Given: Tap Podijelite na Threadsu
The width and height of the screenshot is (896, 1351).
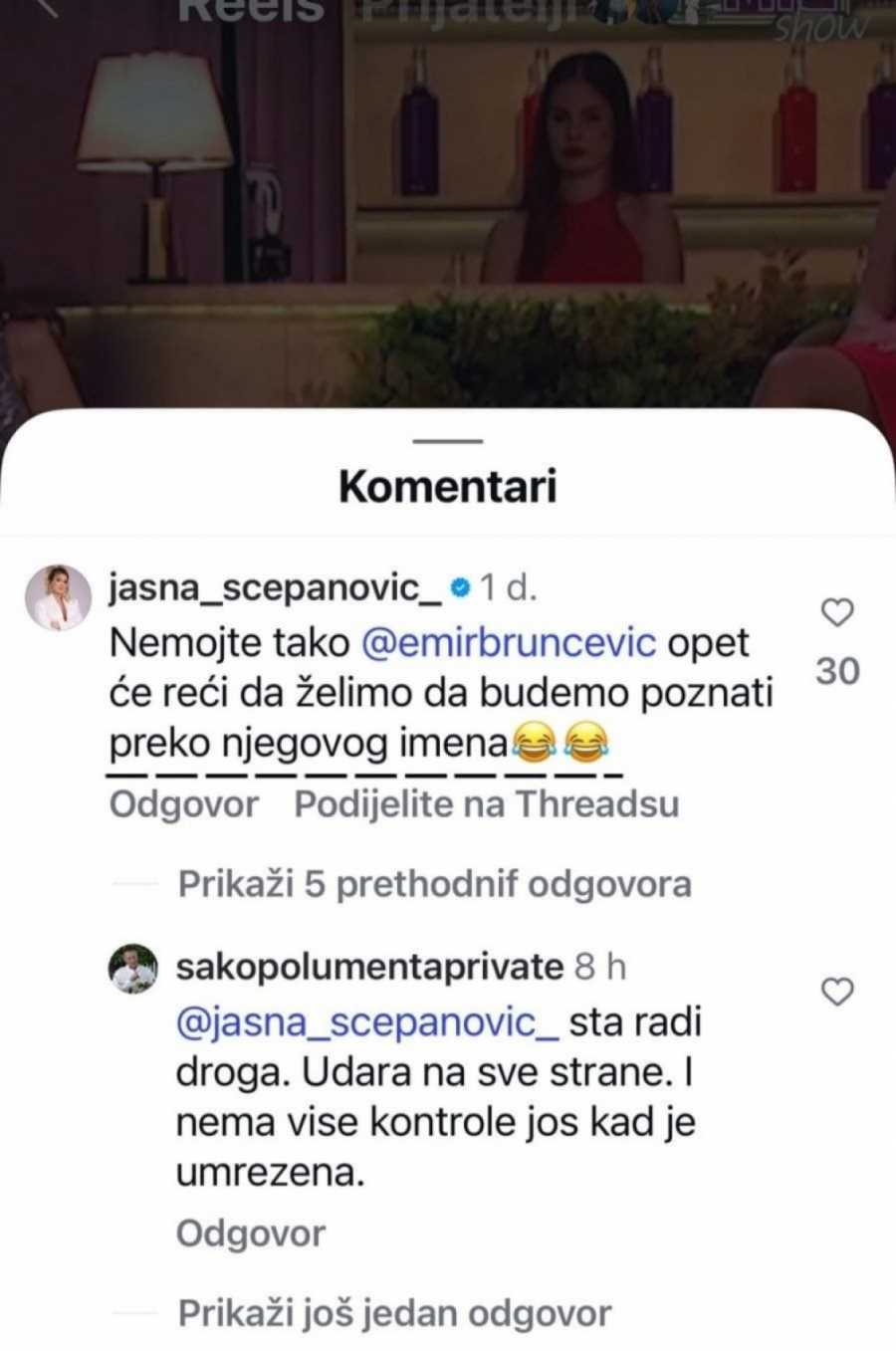Looking at the screenshot, I should pos(486,804).
